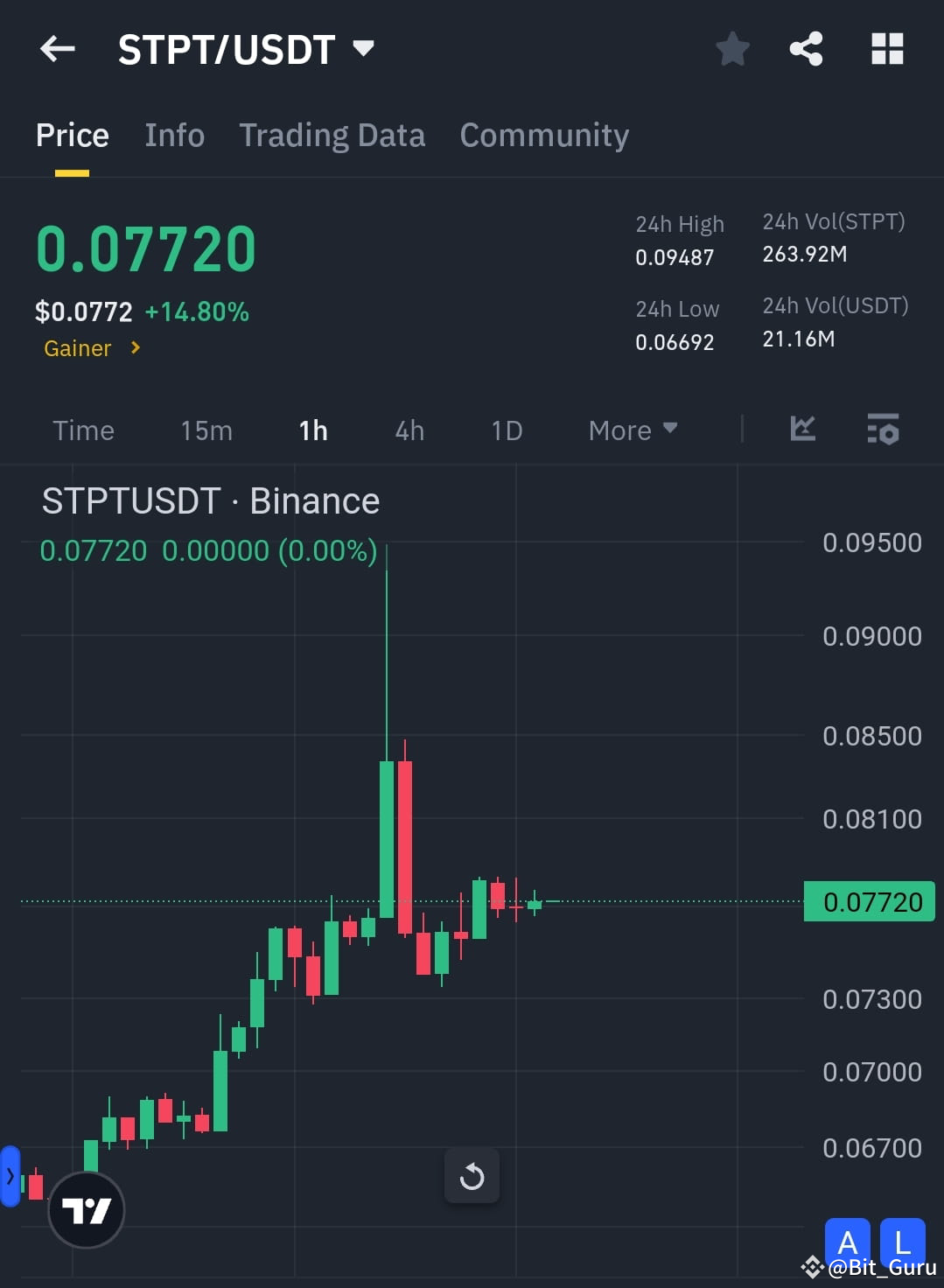The width and height of the screenshot is (944, 1288).
Task: Open the markets grid icon at top right
Action: click(x=888, y=48)
